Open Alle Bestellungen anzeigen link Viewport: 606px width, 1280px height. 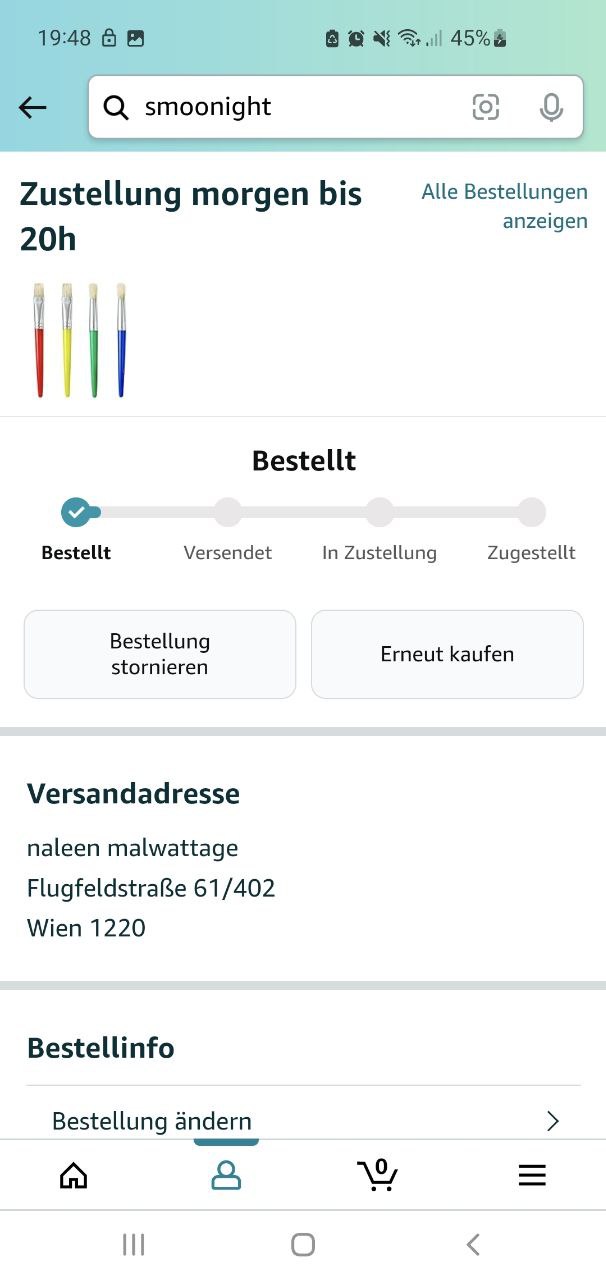[505, 206]
